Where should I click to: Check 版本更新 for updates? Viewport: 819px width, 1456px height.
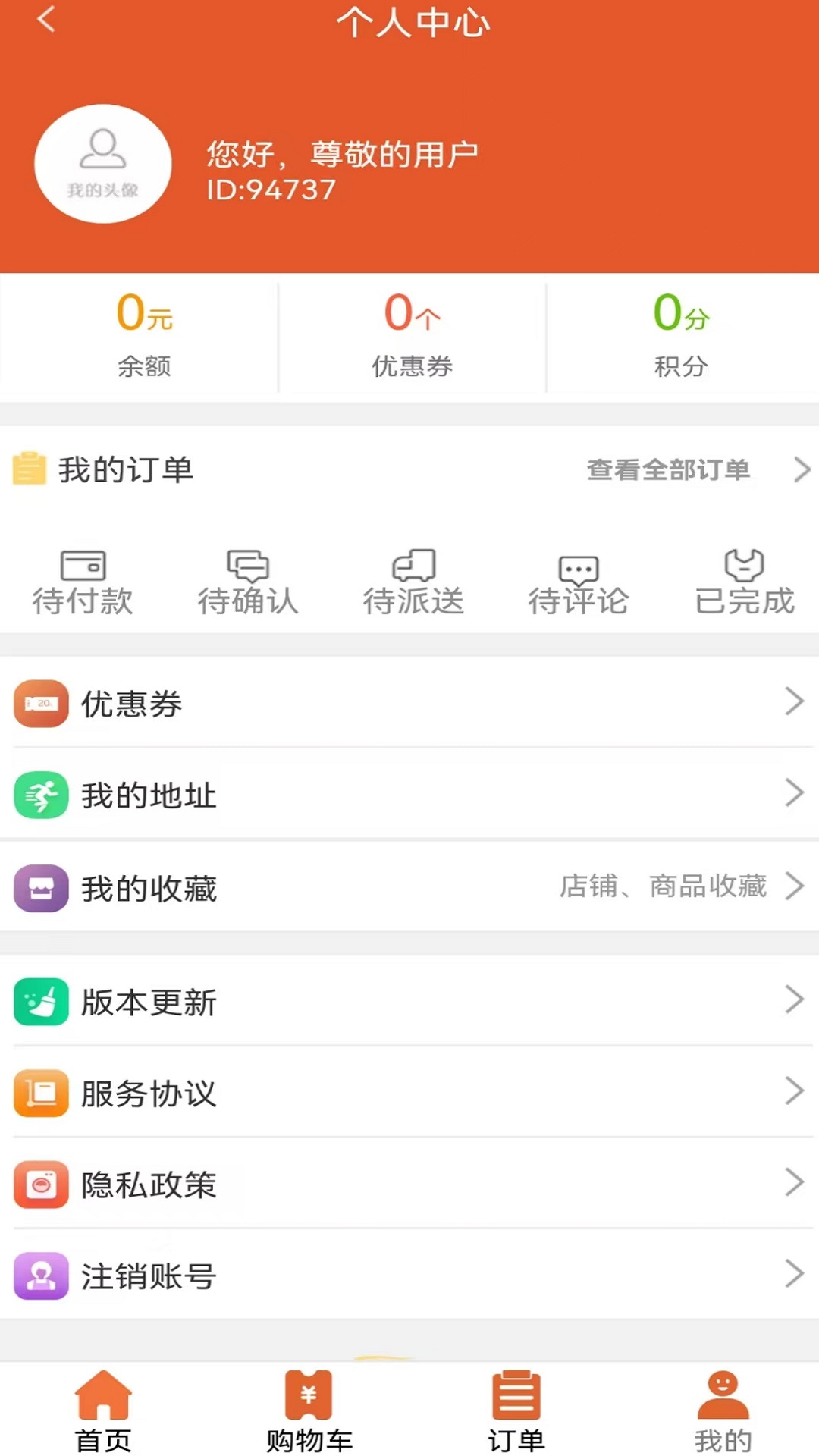tap(409, 1001)
